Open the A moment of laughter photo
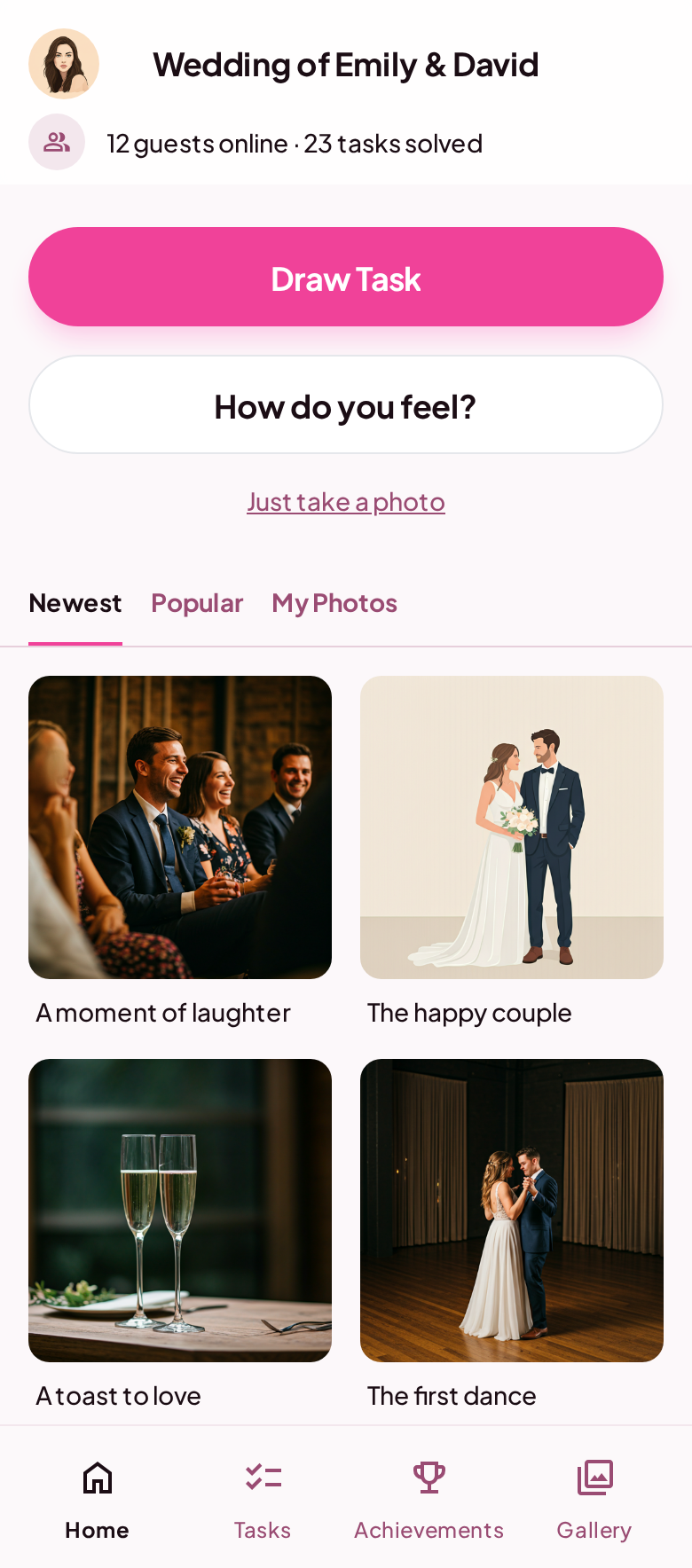Screen dimensions: 692x1568 pos(180,827)
